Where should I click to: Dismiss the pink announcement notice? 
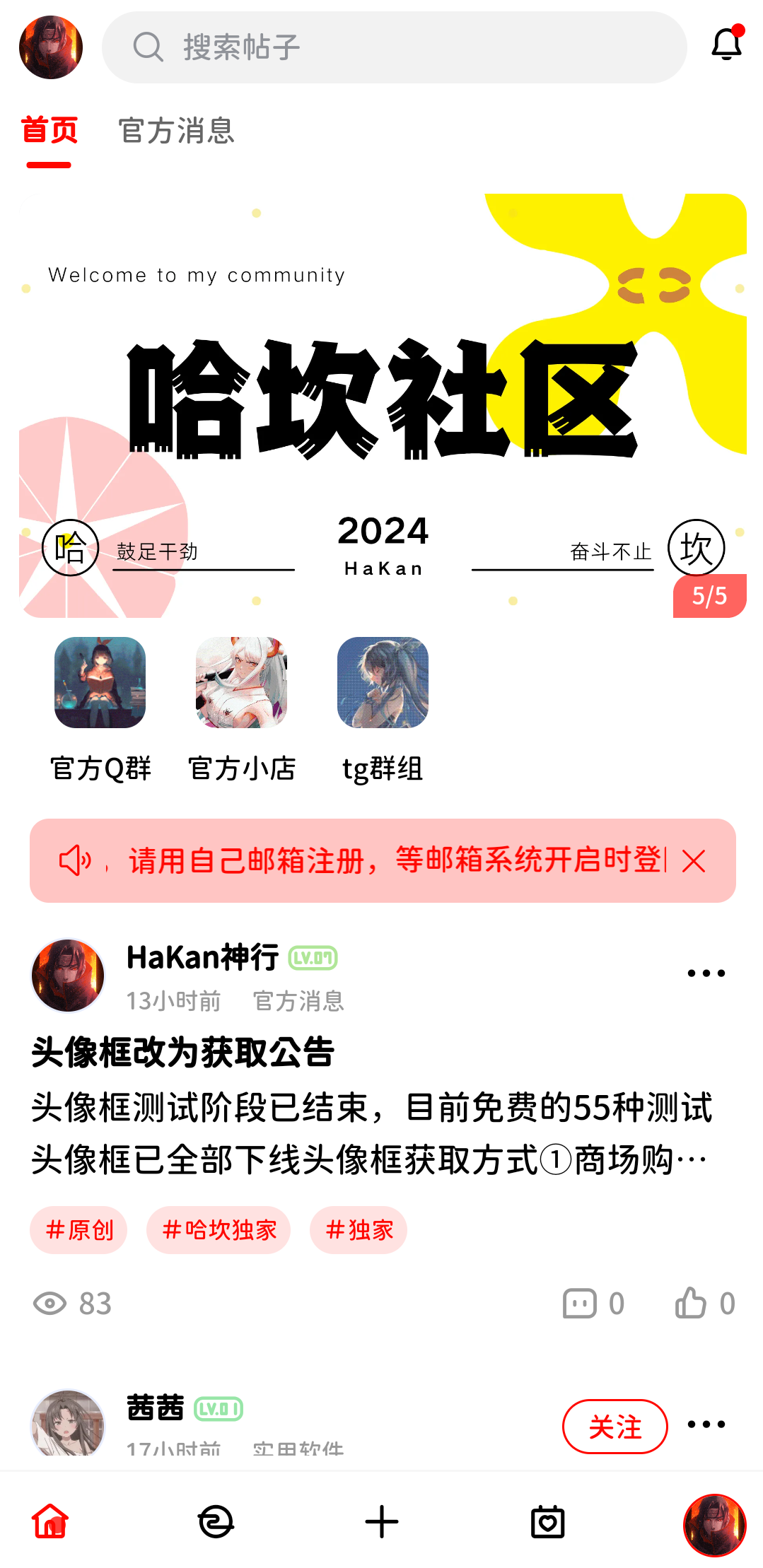pyautogui.click(x=694, y=861)
